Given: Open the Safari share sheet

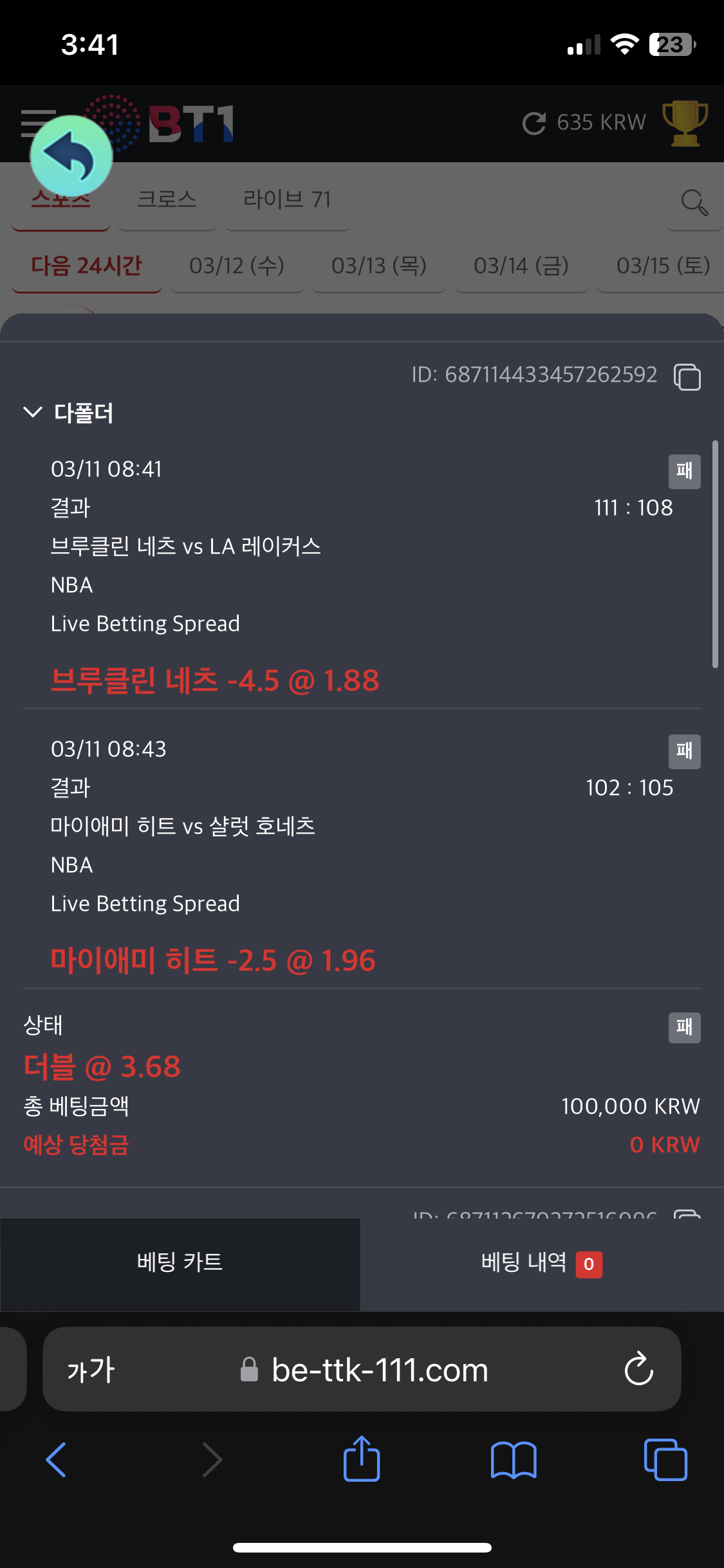Looking at the screenshot, I should (x=362, y=1459).
